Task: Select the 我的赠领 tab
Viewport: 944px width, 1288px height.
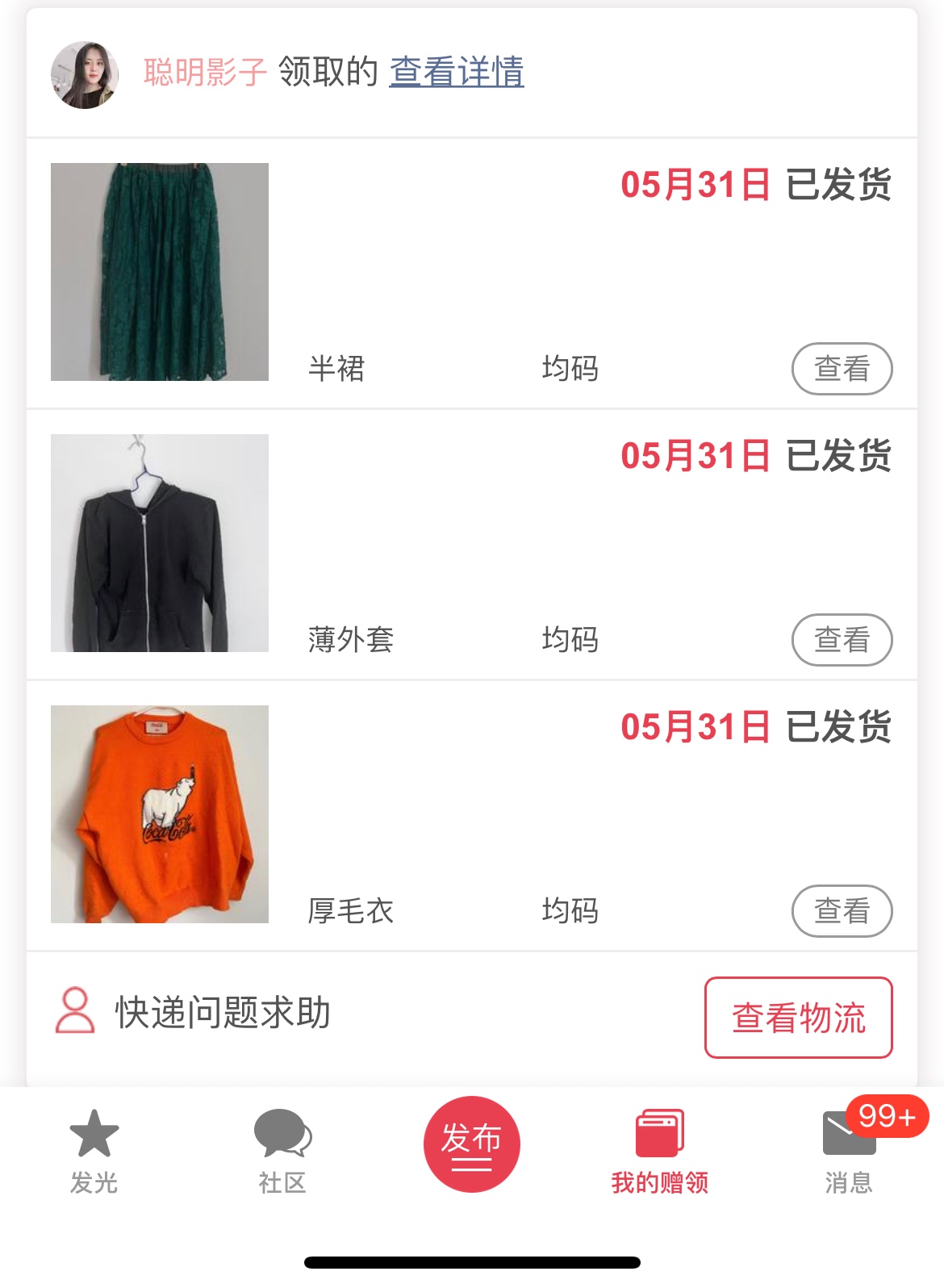Action: [x=660, y=1151]
